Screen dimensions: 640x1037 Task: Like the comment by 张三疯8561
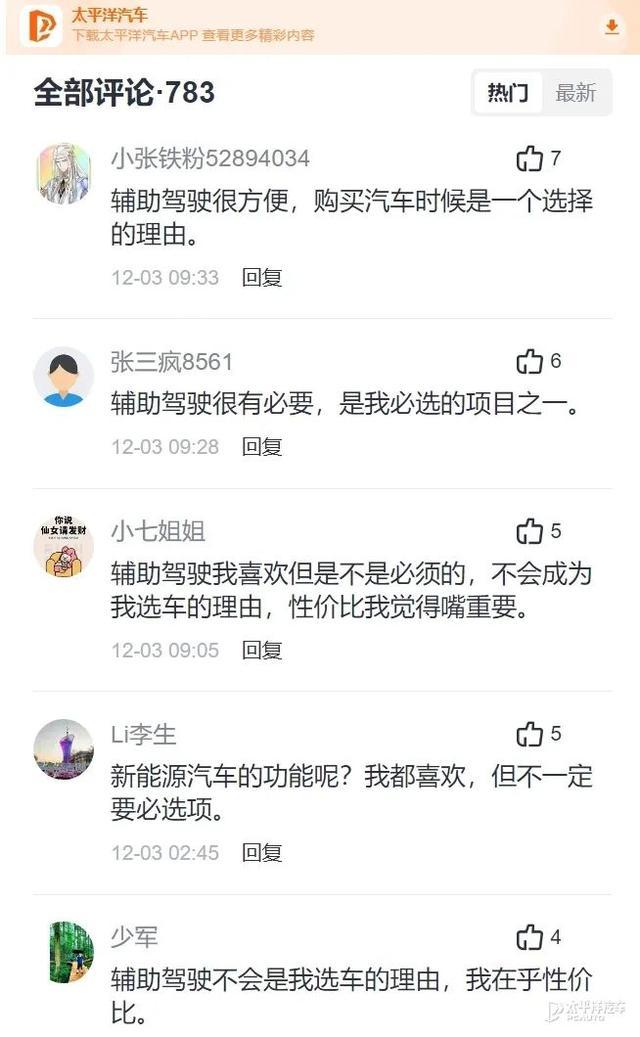(530, 361)
